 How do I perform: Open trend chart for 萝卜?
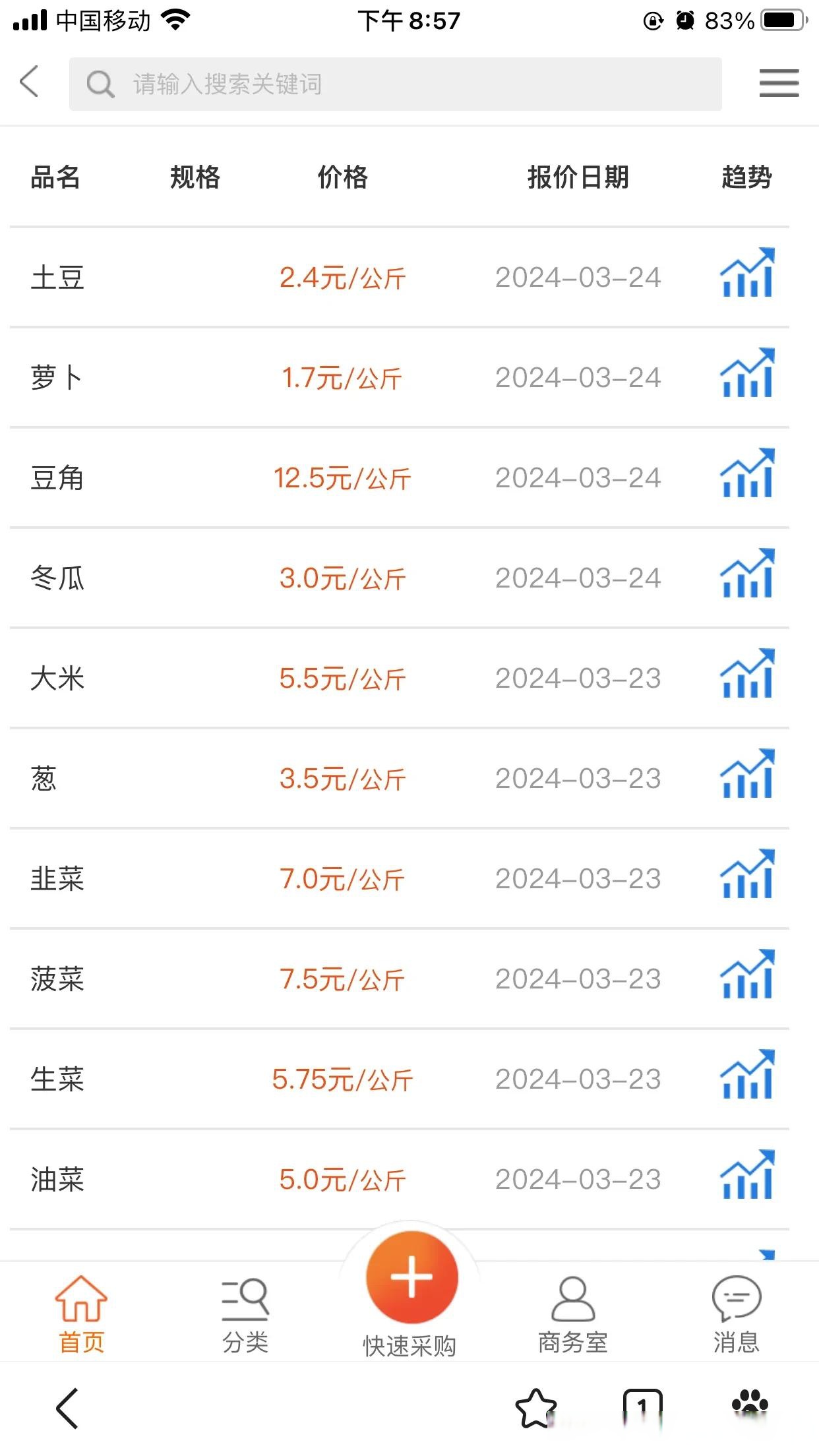746,377
